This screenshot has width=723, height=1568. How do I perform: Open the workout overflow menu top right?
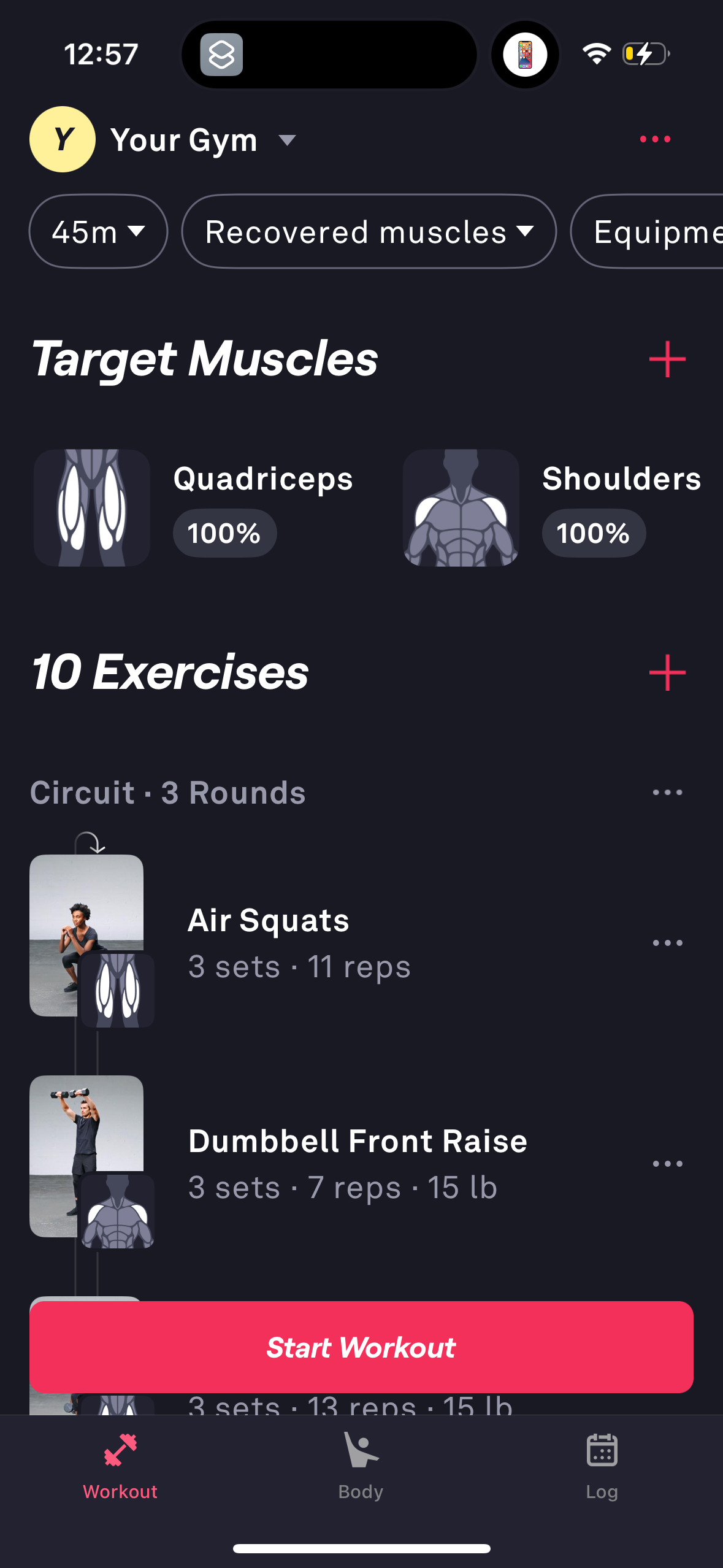(654, 139)
